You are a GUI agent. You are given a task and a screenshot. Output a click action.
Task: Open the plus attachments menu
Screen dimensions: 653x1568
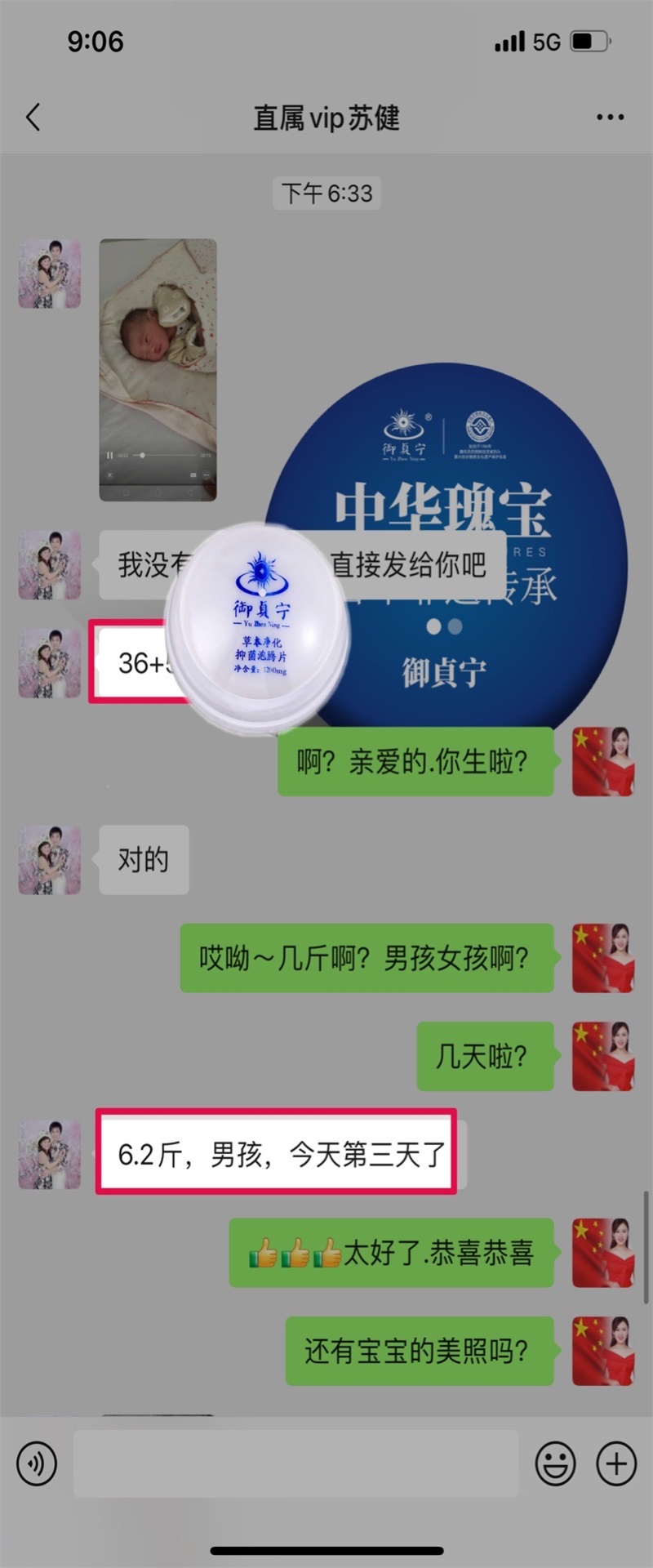[x=616, y=1463]
